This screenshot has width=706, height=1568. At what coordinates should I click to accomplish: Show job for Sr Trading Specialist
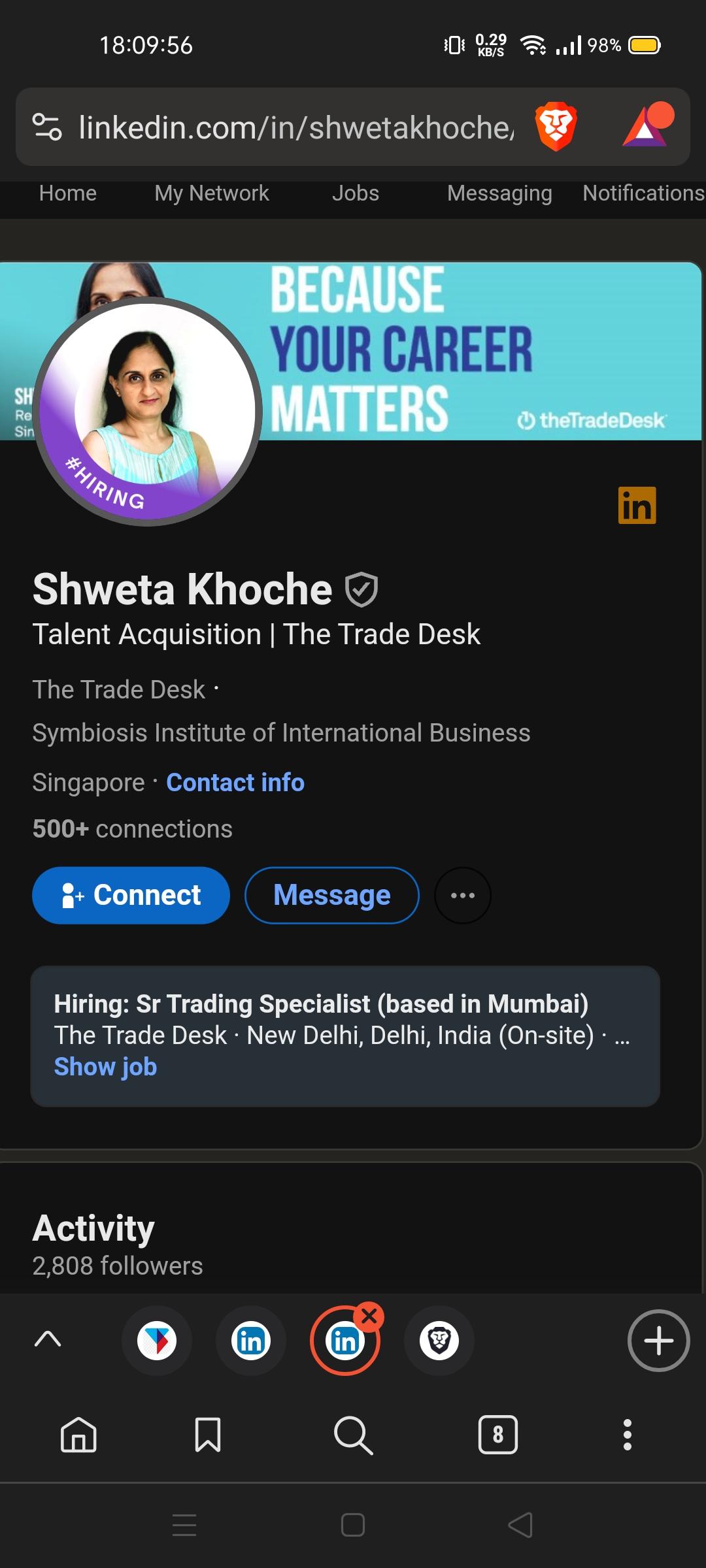coord(105,1067)
